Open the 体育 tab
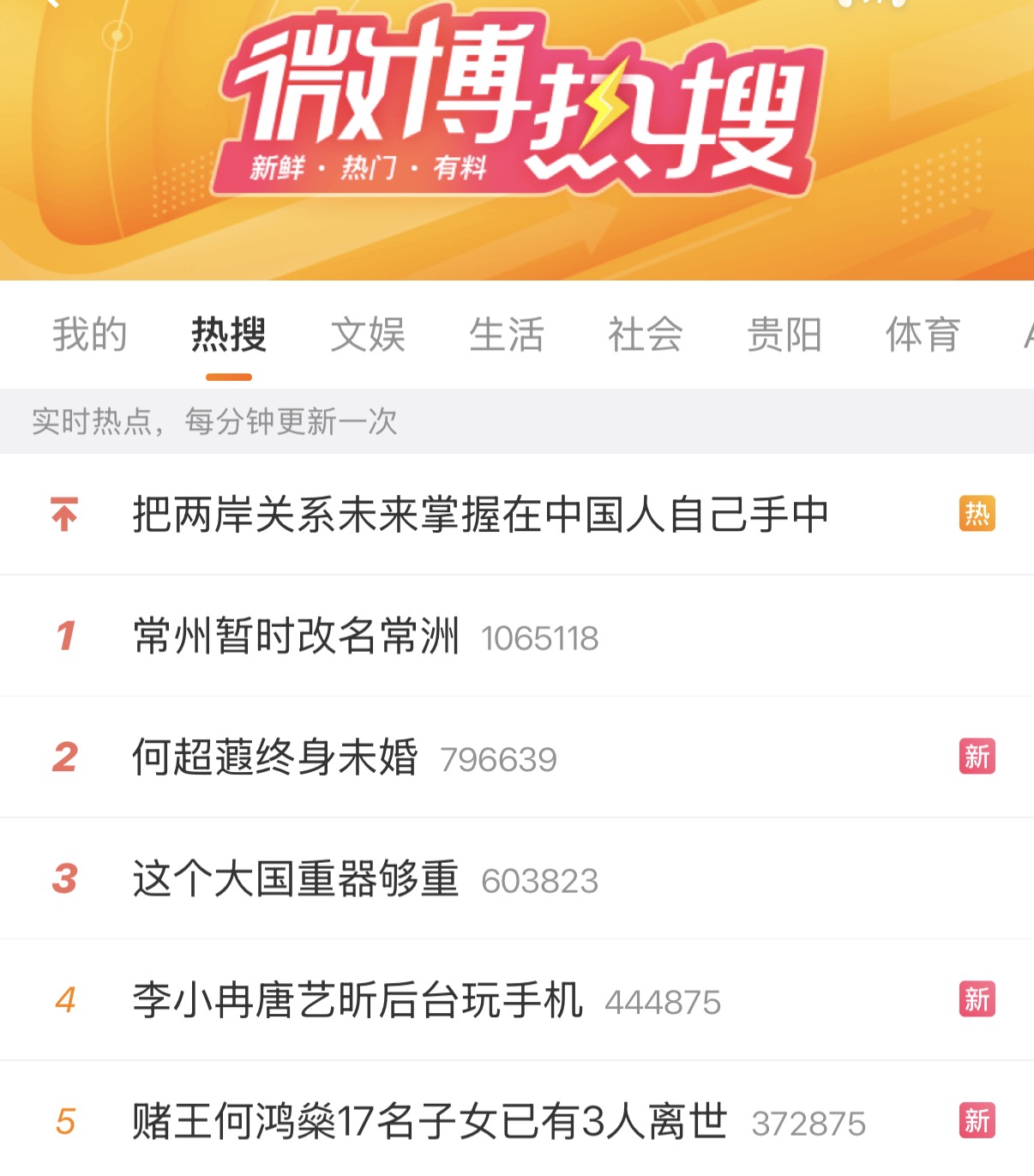Screen dimensions: 1034x1176 coord(923,335)
